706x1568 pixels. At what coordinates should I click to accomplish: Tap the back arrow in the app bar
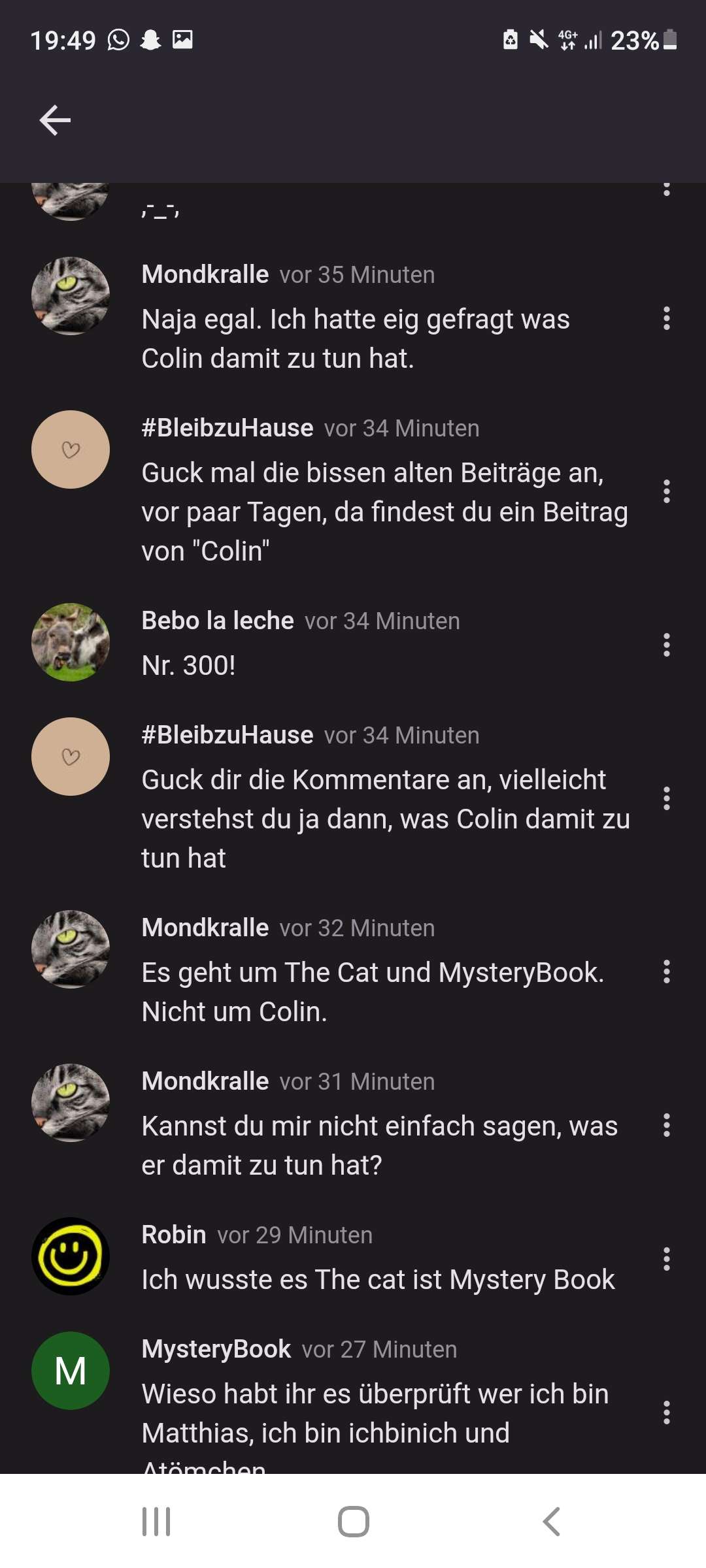click(55, 120)
